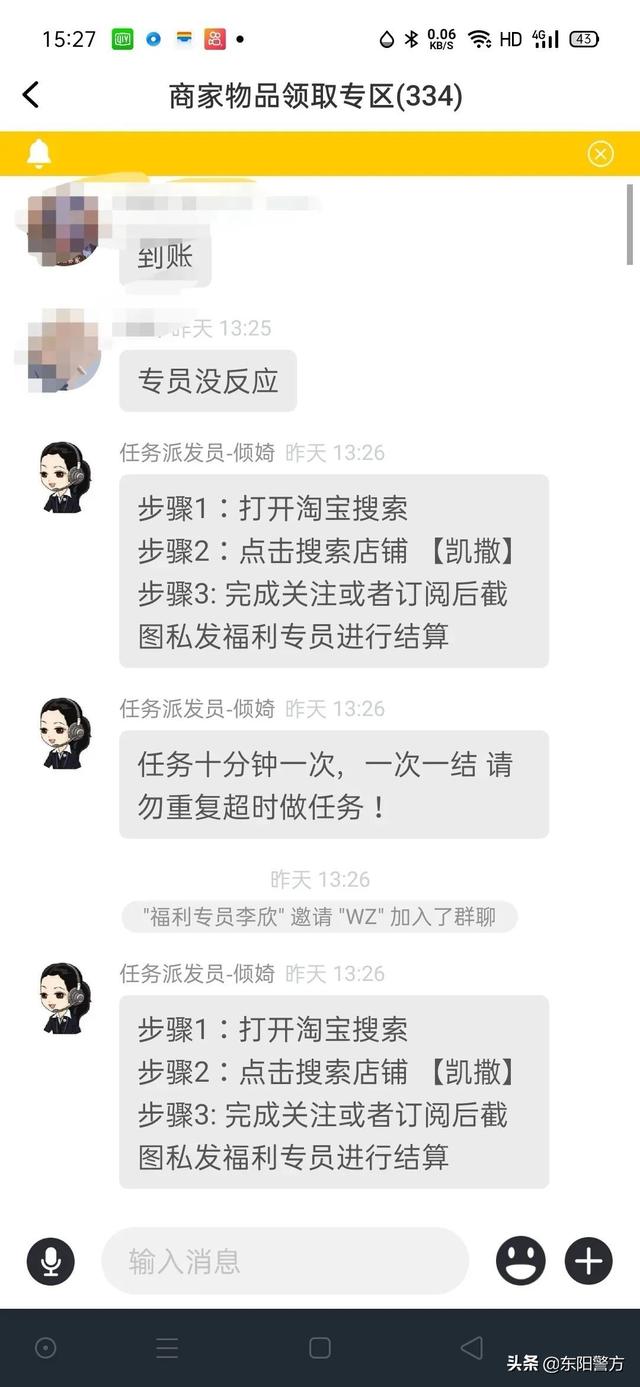This screenshot has width=640, height=1387.
Task: Go back from the group chat
Action: pos(31,95)
